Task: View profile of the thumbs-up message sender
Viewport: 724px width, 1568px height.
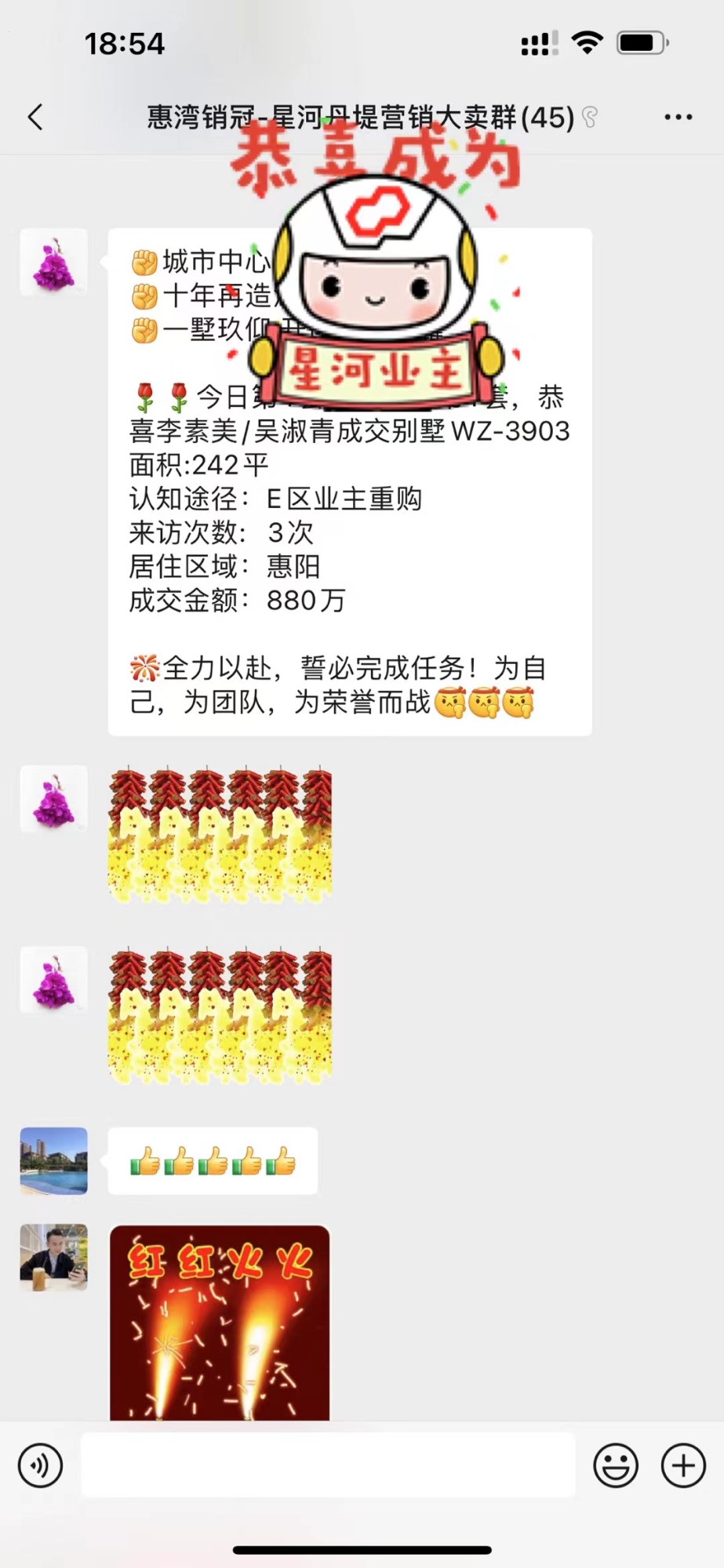Action: coord(53,1160)
